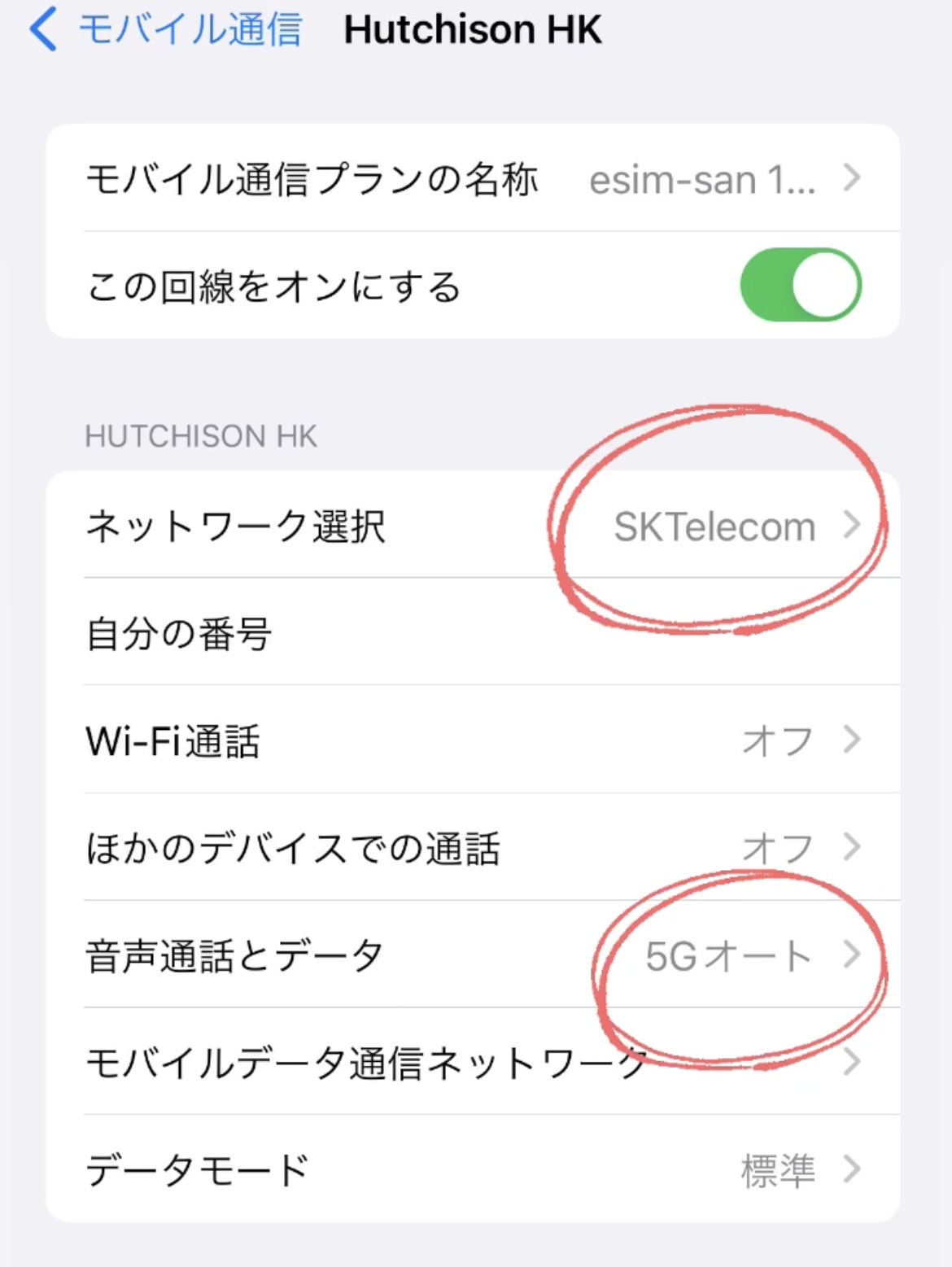Open モバイル通信プランの名称 row
The height and width of the screenshot is (1267, 952).
472,178
